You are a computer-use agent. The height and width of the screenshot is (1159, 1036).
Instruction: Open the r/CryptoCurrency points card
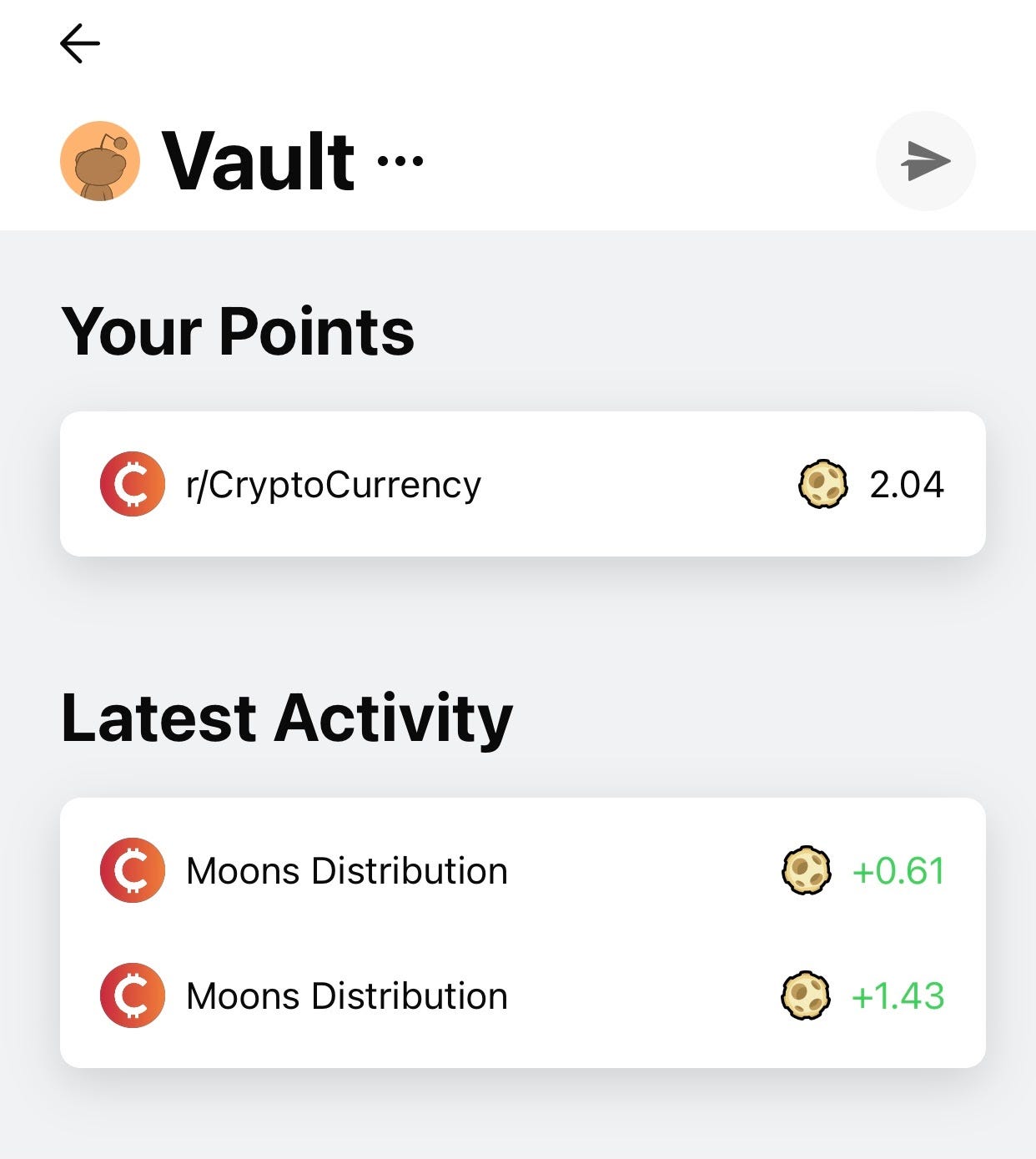coord(522,484)
